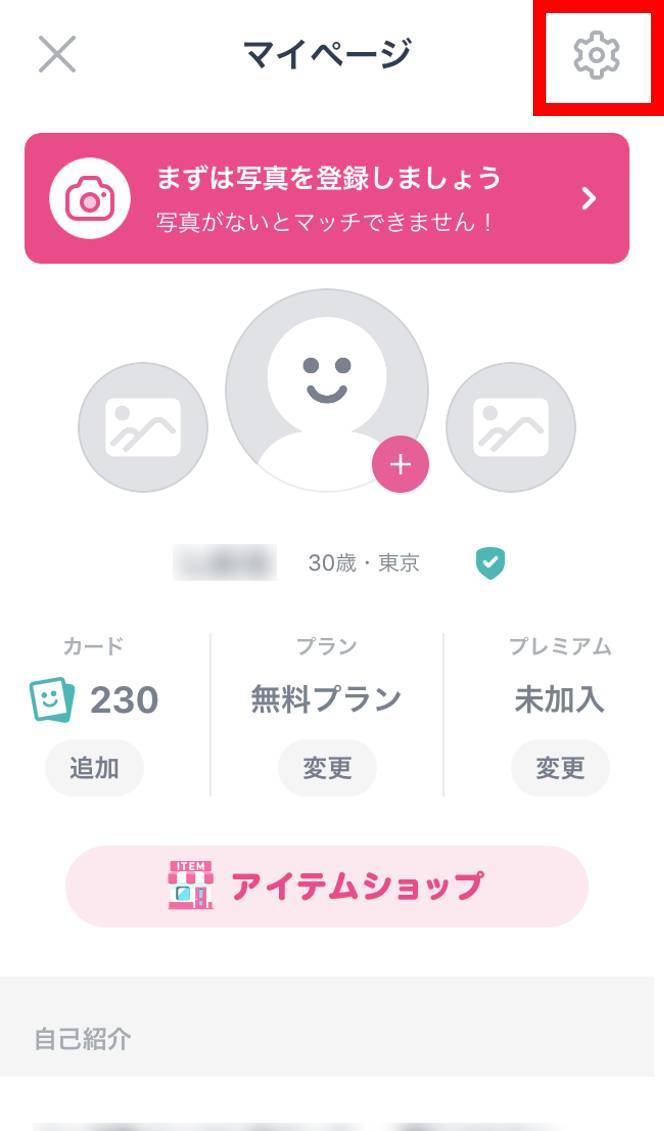This screenshot has width=664, height=1131.
Task: Tap the main profile avatar
Action: [x=327, y=390]
